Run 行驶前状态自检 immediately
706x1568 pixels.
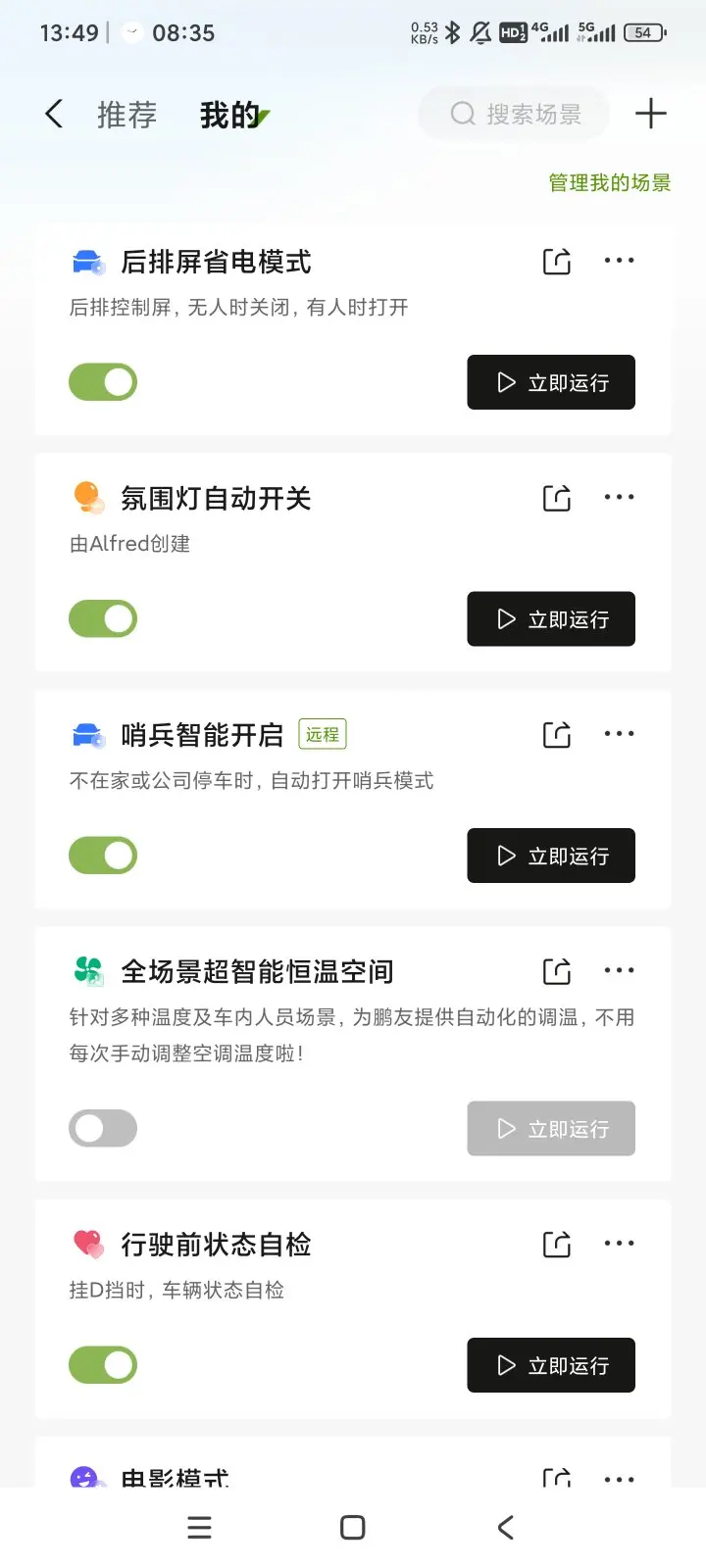pos(551,1365)
